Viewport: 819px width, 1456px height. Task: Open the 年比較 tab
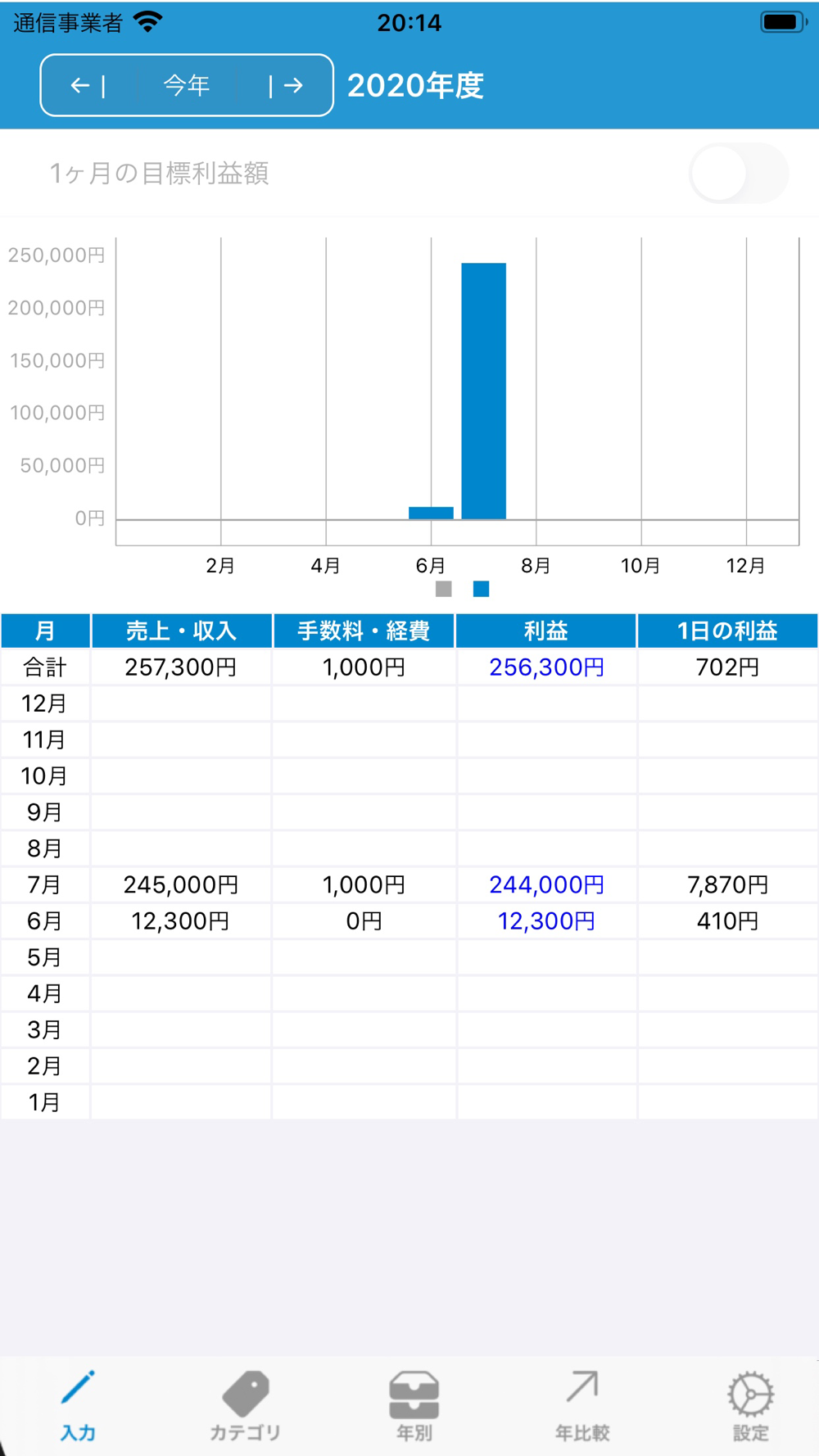(582, 1405)
